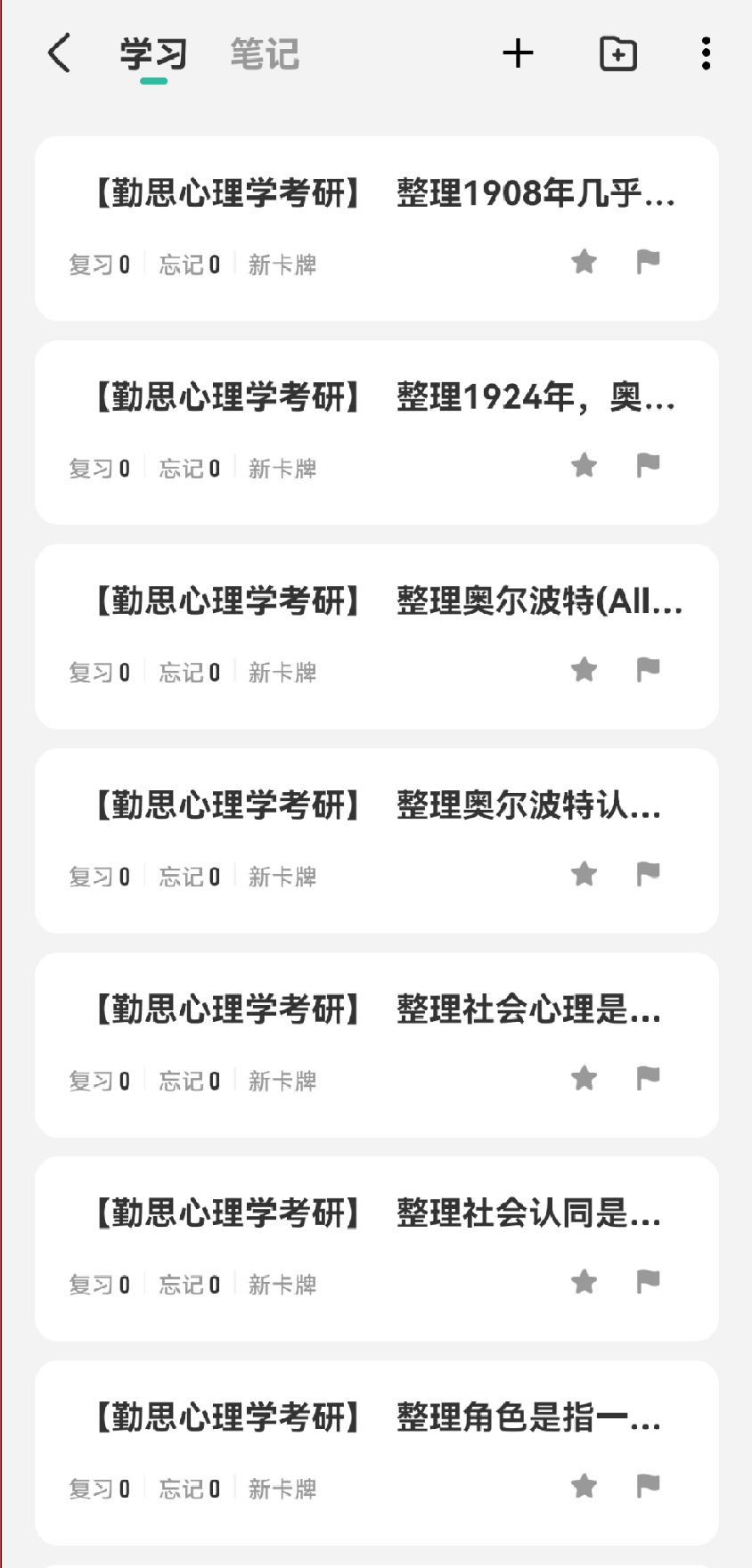Viewport: 752px width, 1568px height.
Task: Tap the new folder icon
Action: [617, 53]
